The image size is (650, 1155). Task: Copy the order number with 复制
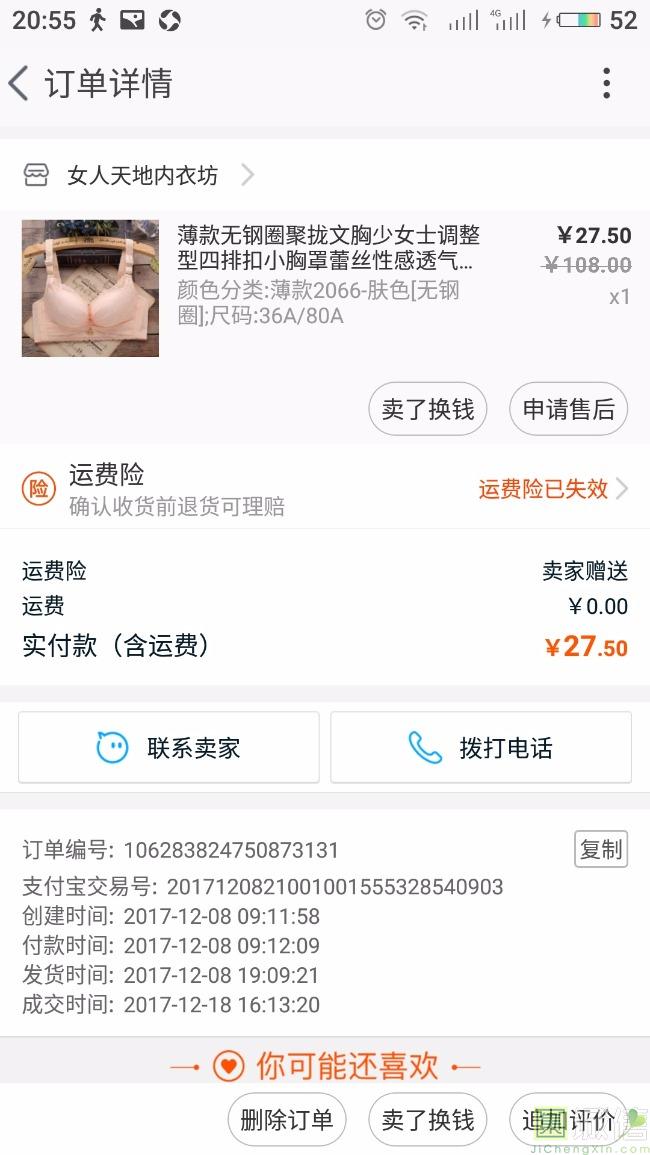(601, 849)
